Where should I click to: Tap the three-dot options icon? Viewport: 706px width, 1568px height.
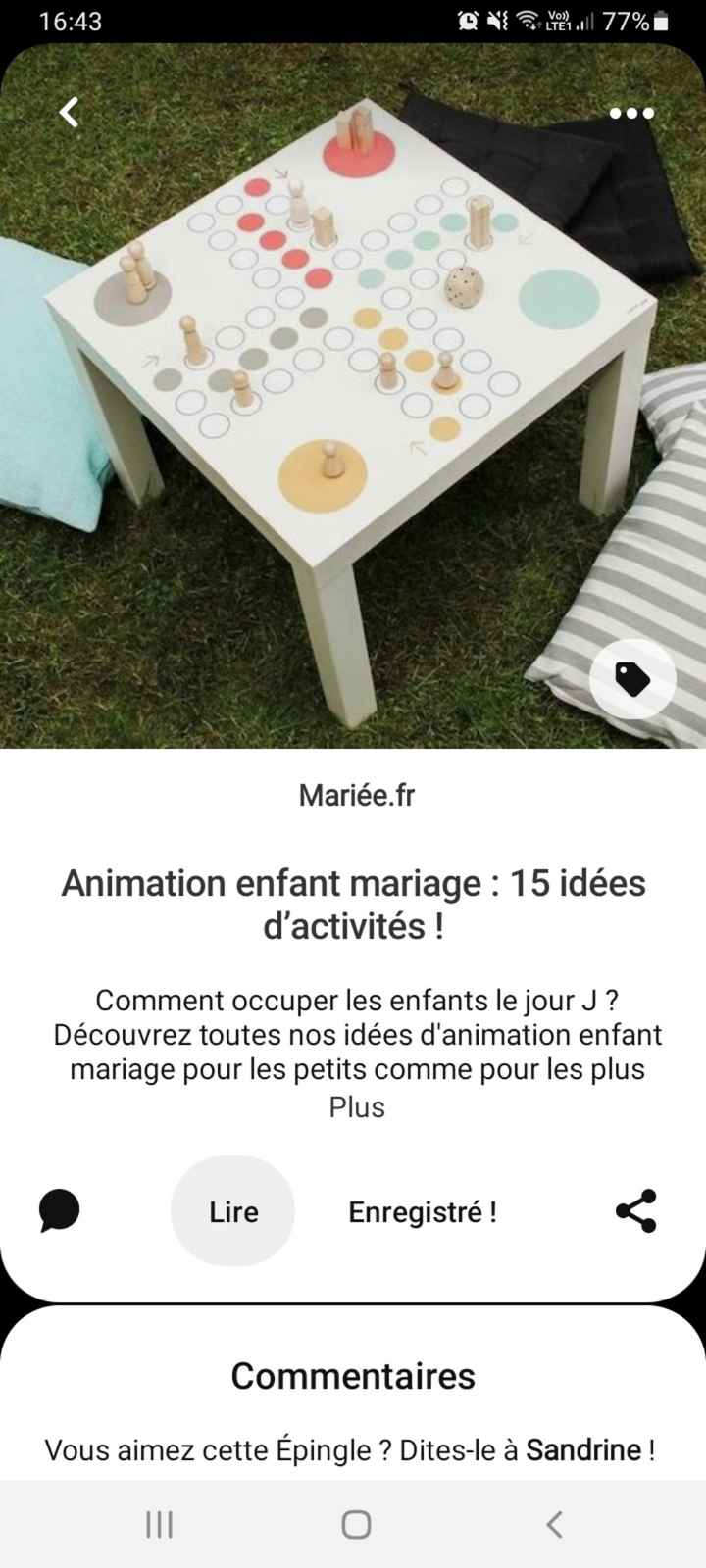pos(630,113)
